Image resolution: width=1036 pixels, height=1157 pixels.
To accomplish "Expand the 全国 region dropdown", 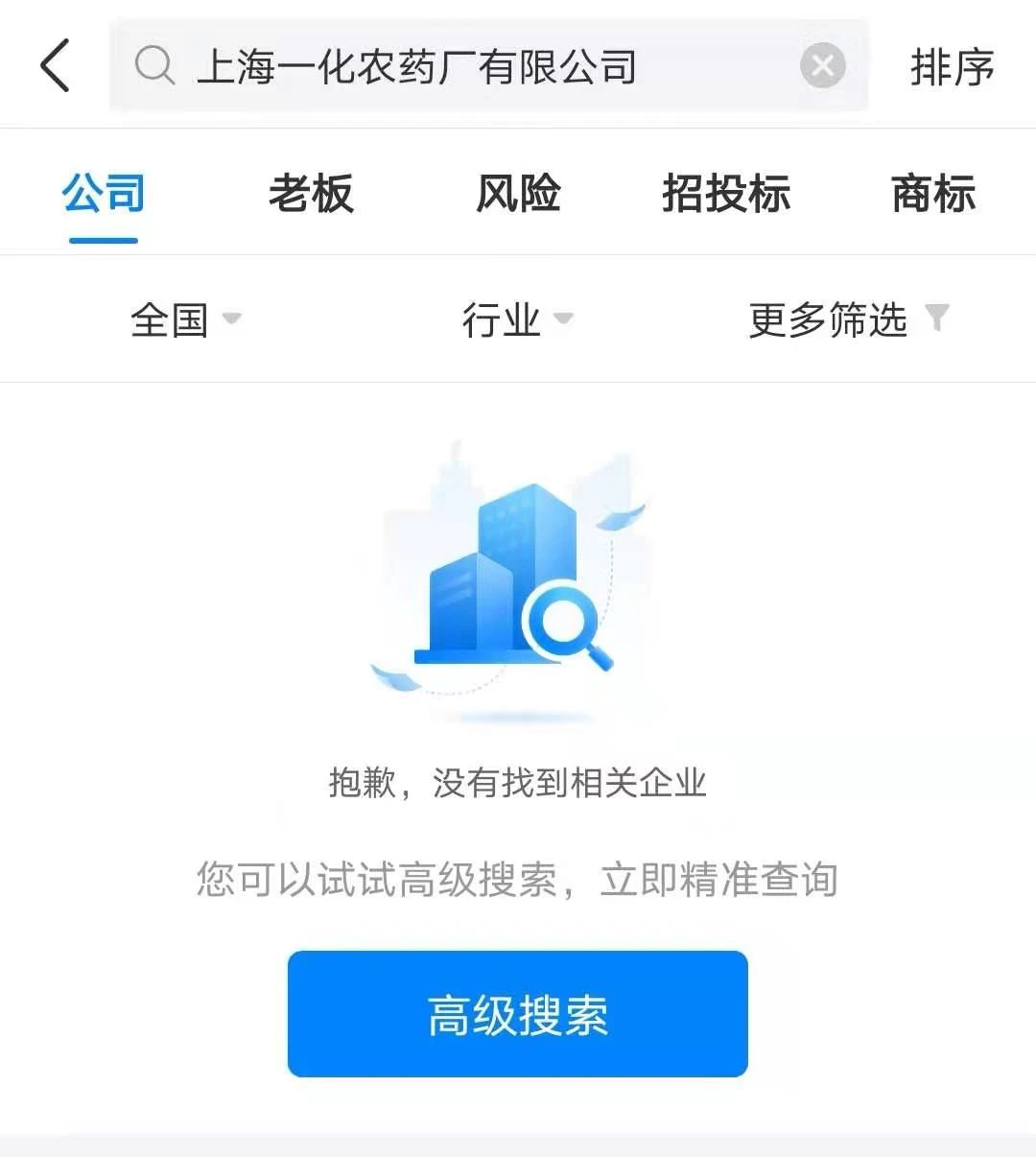I will (x=185, y=319).
